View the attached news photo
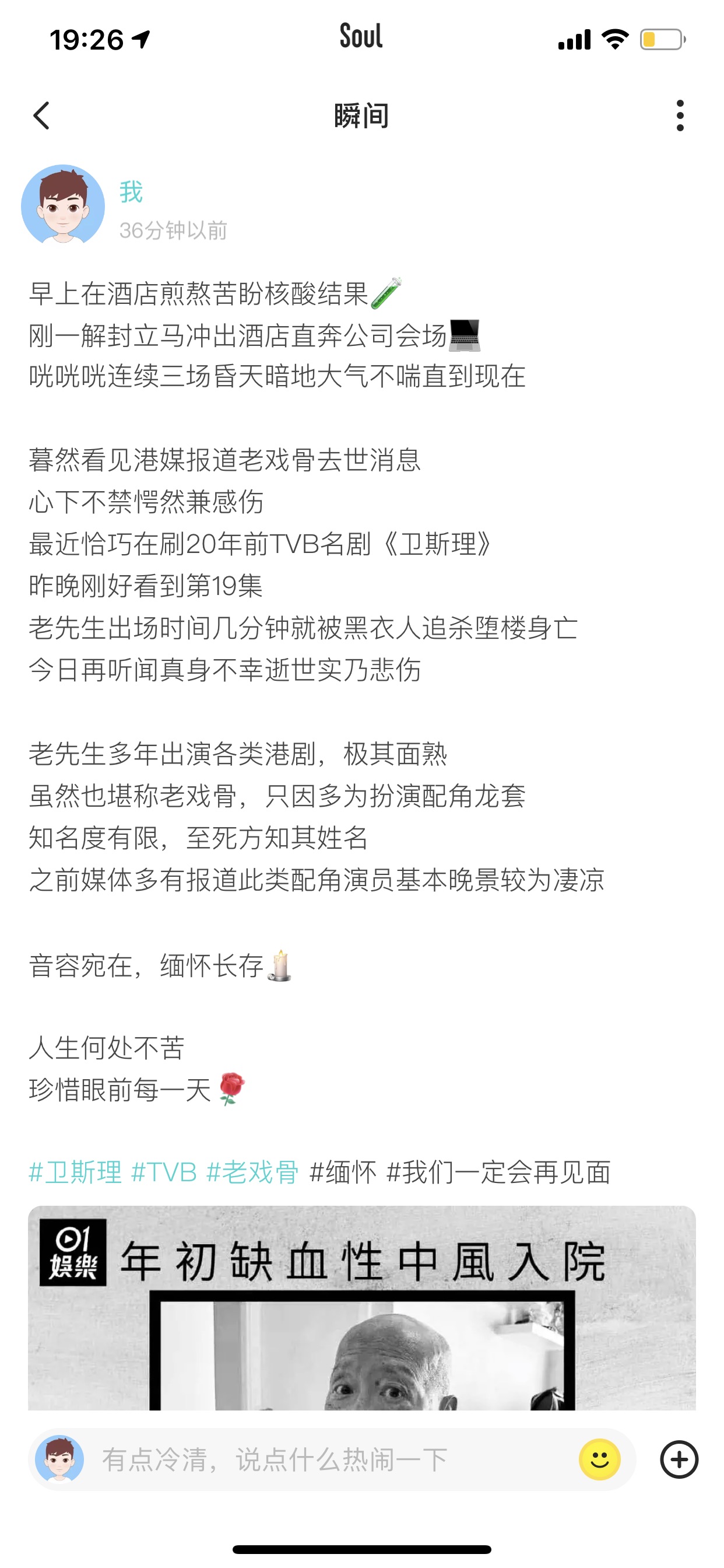Screen dimensions: 724x1568 (x=362, y=1307)
